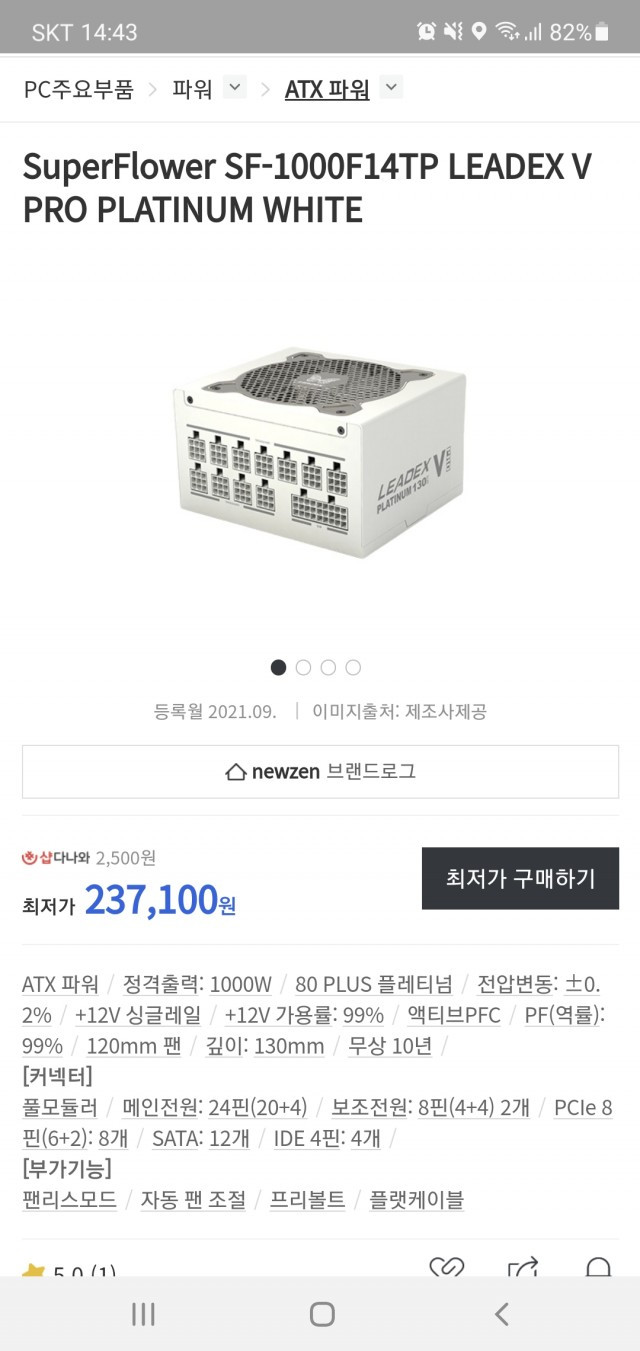This screenshot has width=640, height=1351.
Task: Open the PC주요부품 breadcrumb link
Action: [78, 89]
